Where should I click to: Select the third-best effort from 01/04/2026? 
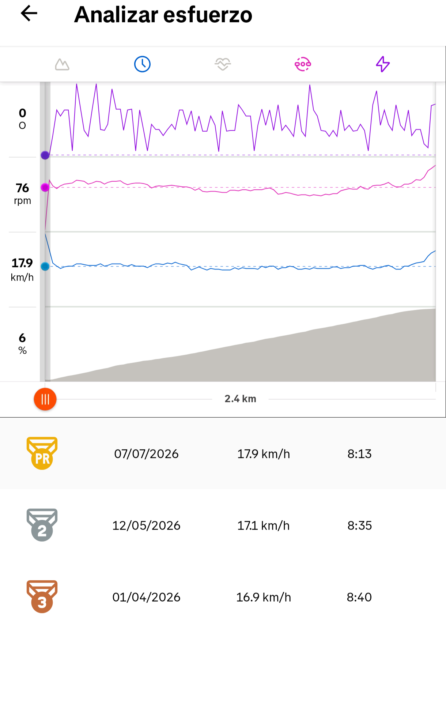(x=223, y=597)
